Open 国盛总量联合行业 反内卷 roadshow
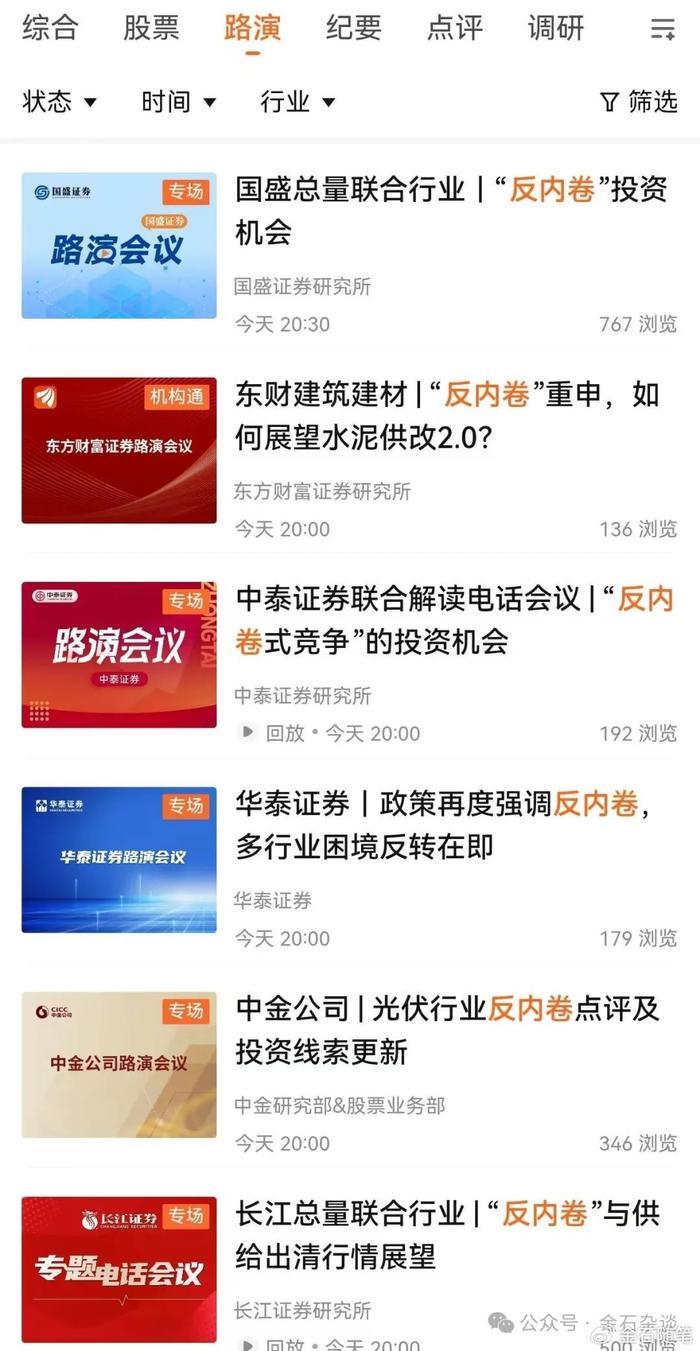Image resolution: width=700 pixels, height=1351 pixels. pyautogui.click(x=450, y=210)
